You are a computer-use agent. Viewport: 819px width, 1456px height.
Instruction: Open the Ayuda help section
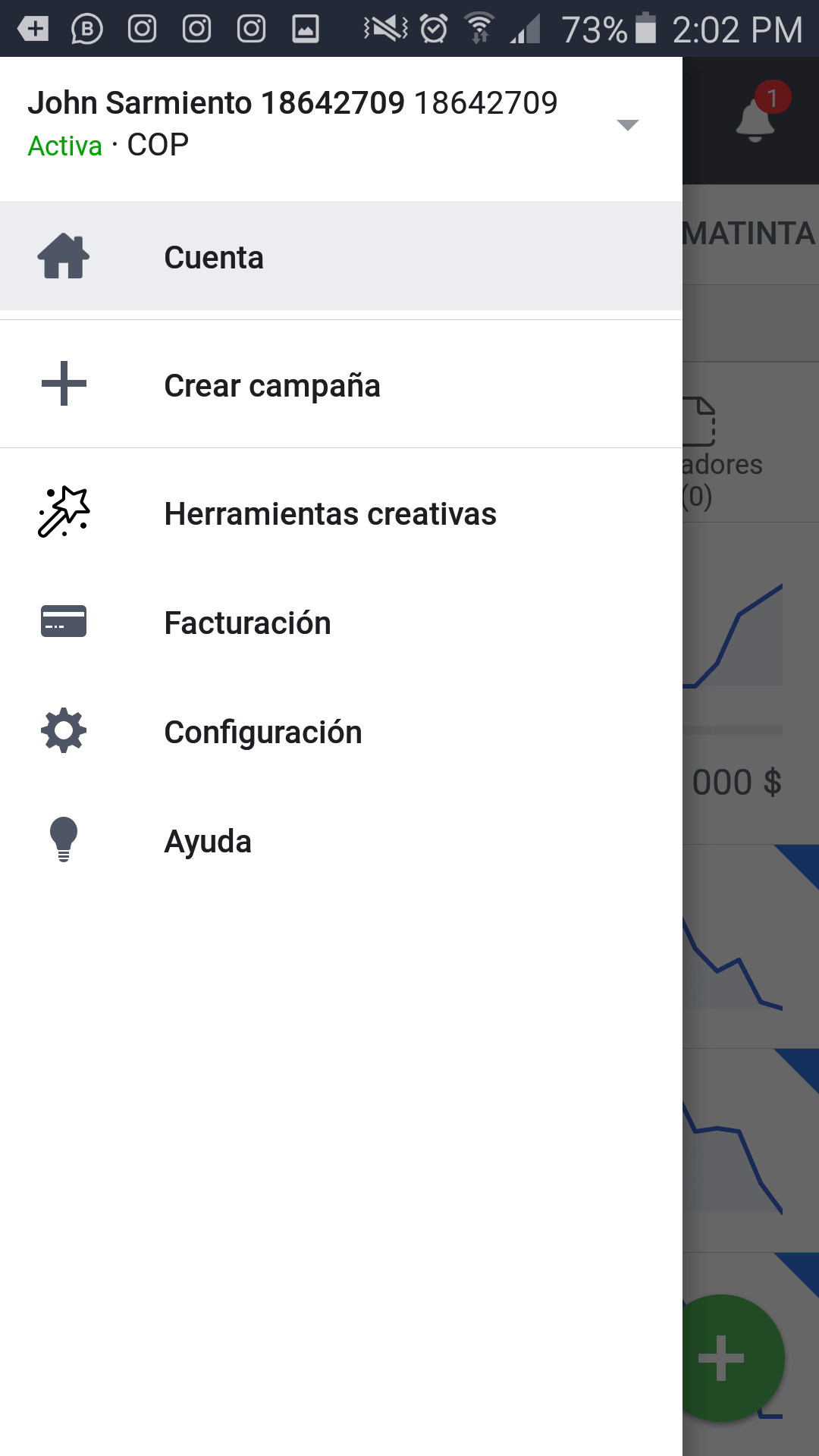tap(341, 841)
